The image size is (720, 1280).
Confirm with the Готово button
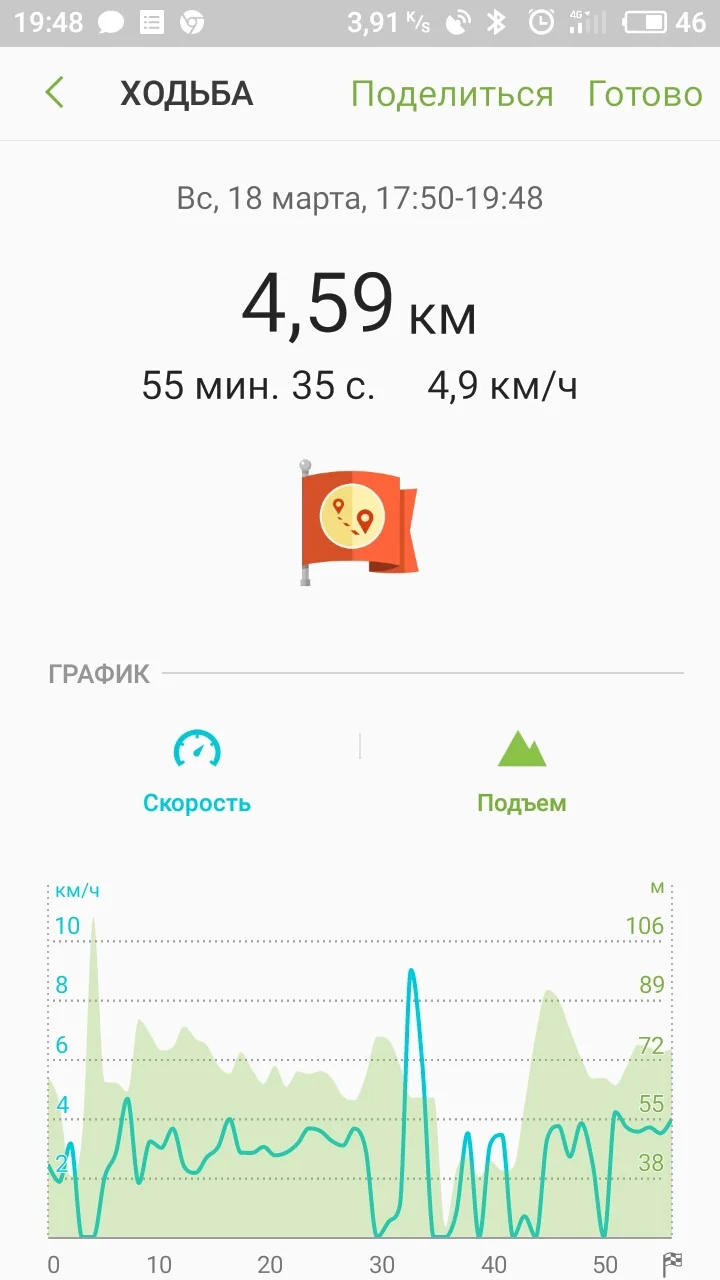[645, 94]
